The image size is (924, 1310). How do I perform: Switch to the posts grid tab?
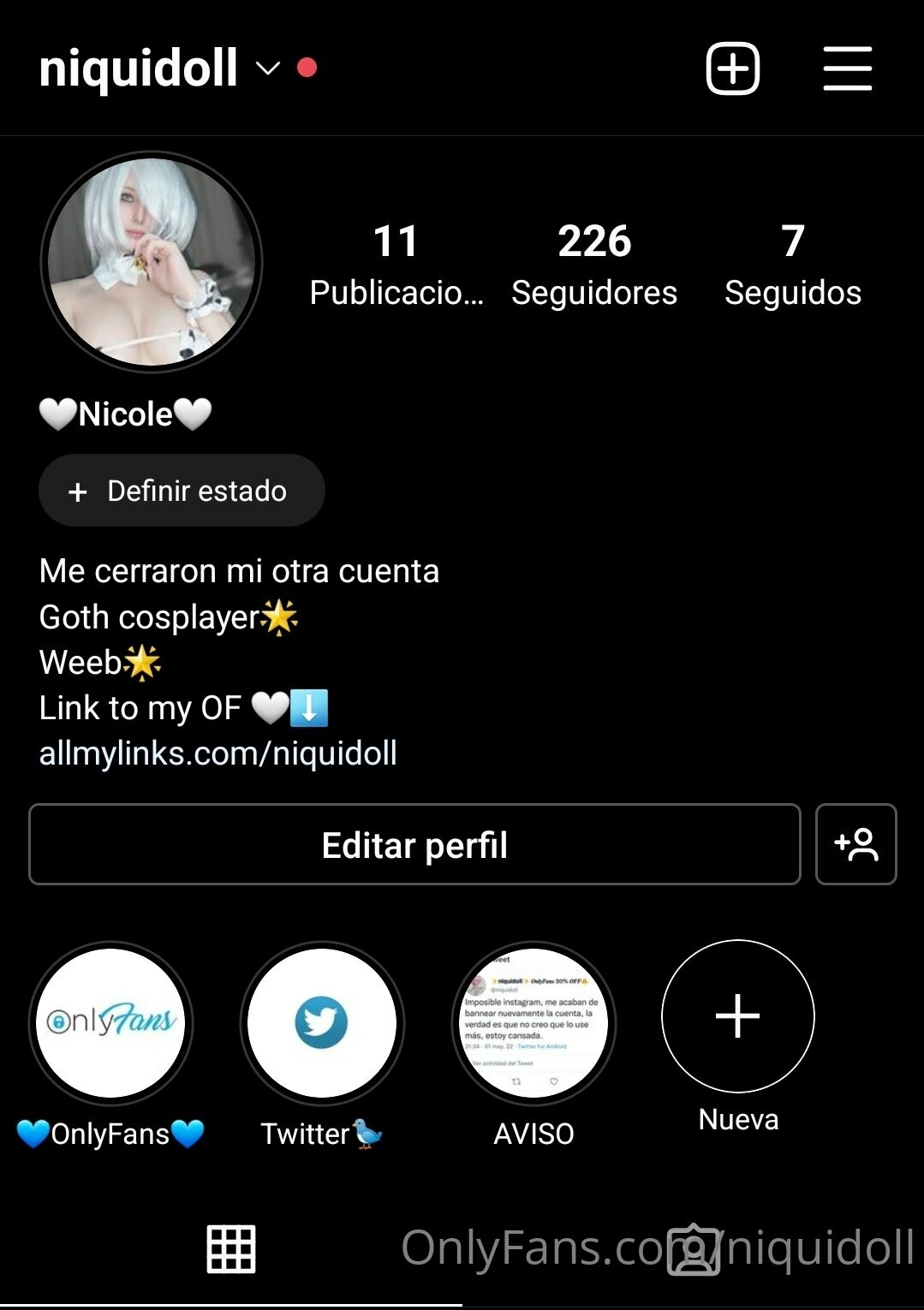point(231,1248)
